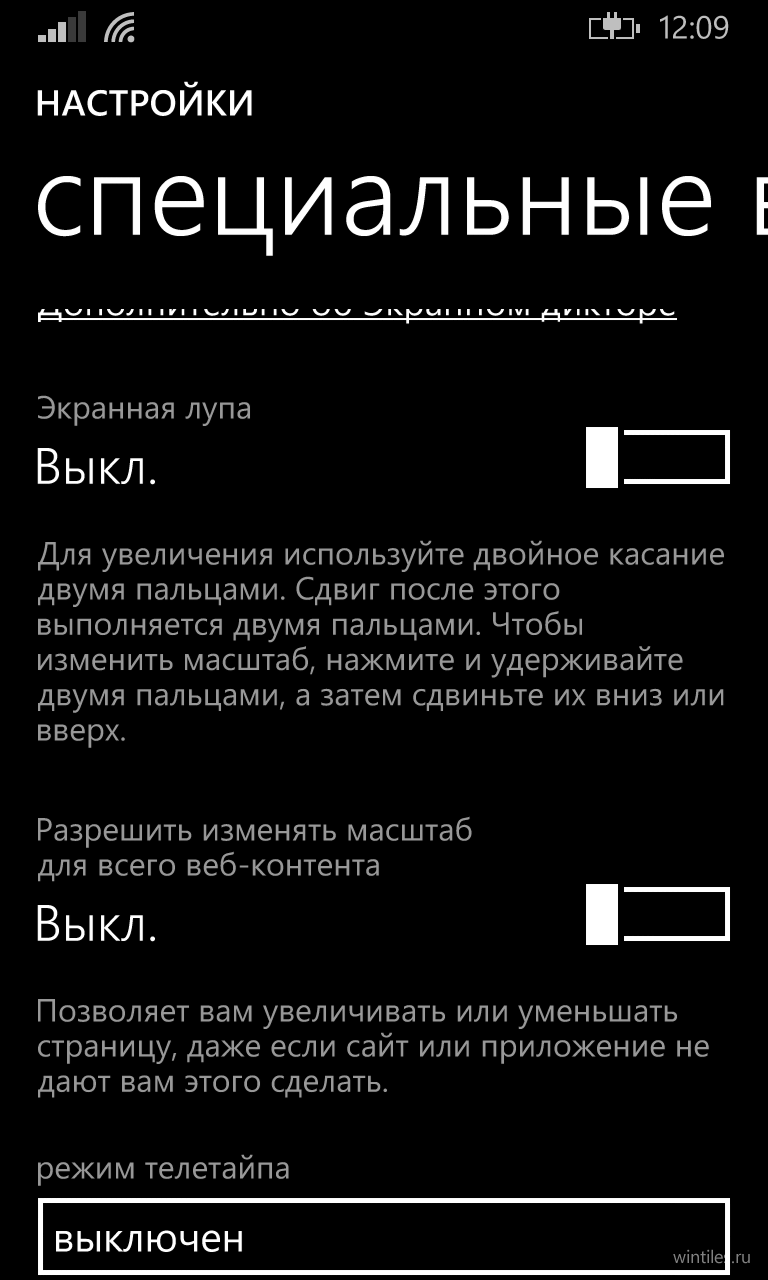Open the режим телетайпа dropdown

click(x=384, y=1237)
